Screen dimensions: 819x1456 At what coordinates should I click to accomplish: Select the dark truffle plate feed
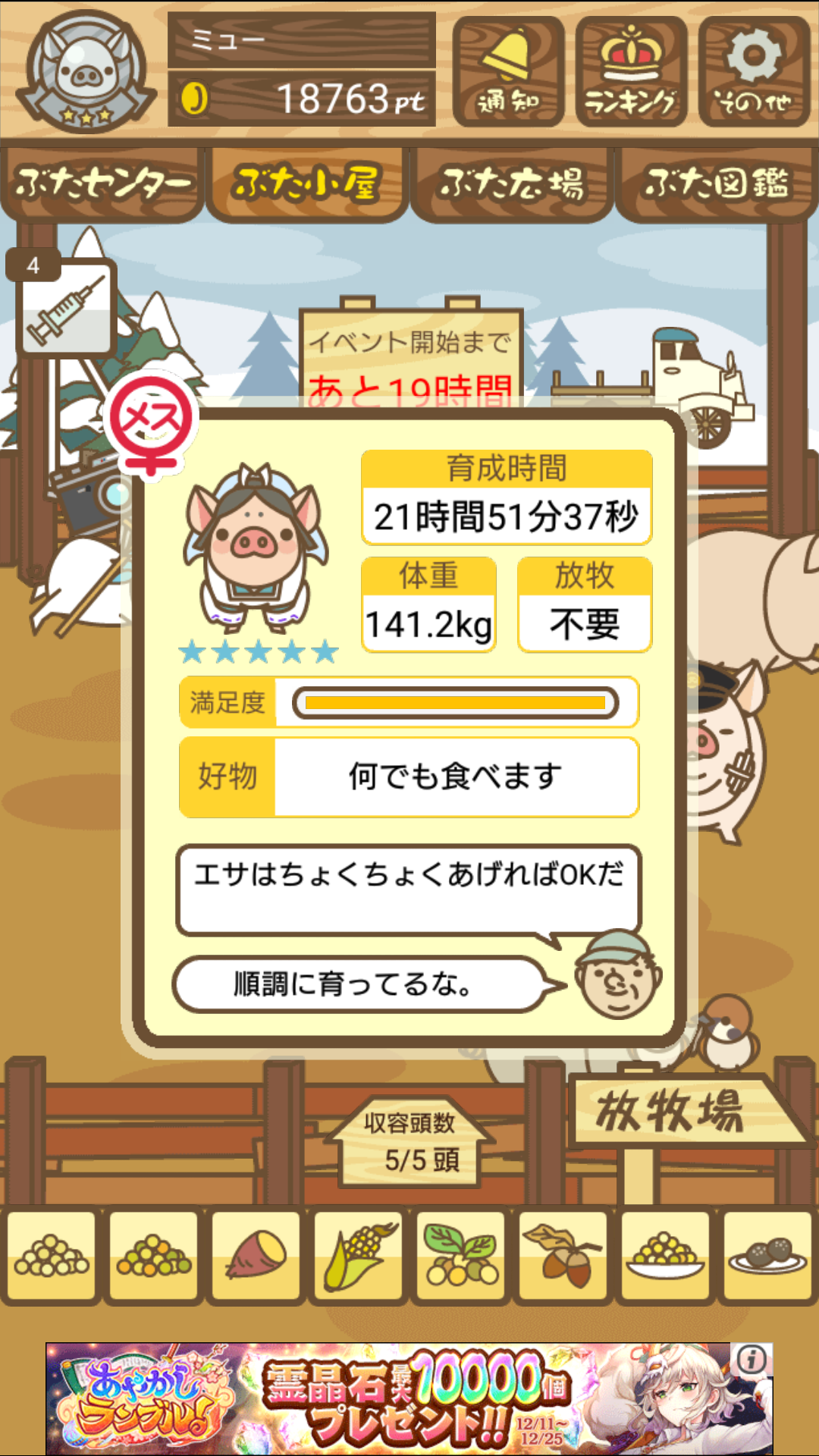pyautogui.click(x=767, y=1256)
